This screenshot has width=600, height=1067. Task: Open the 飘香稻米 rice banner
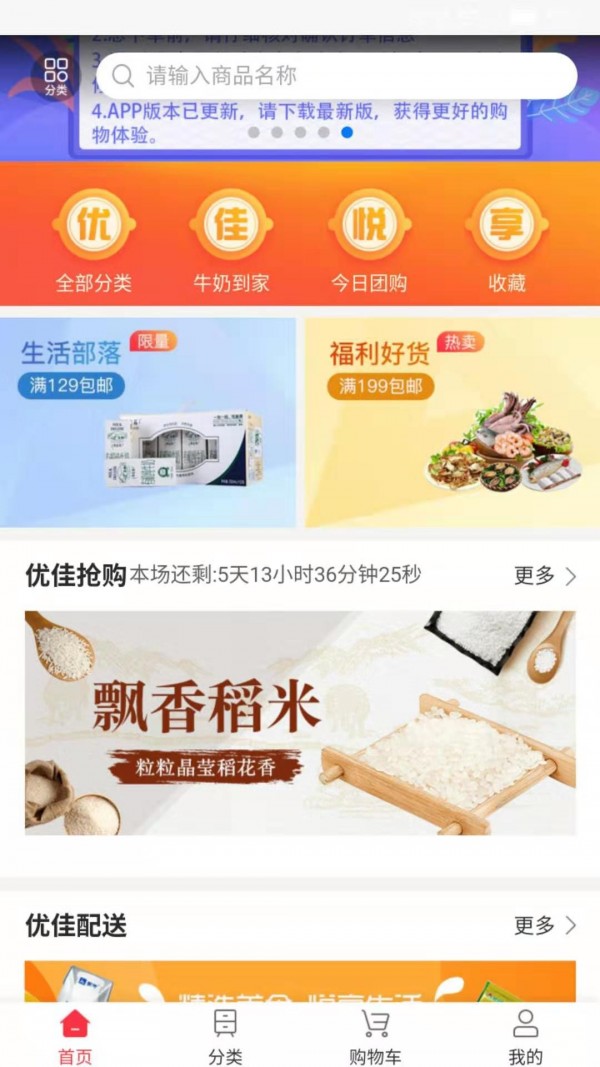tap(300, 722)
